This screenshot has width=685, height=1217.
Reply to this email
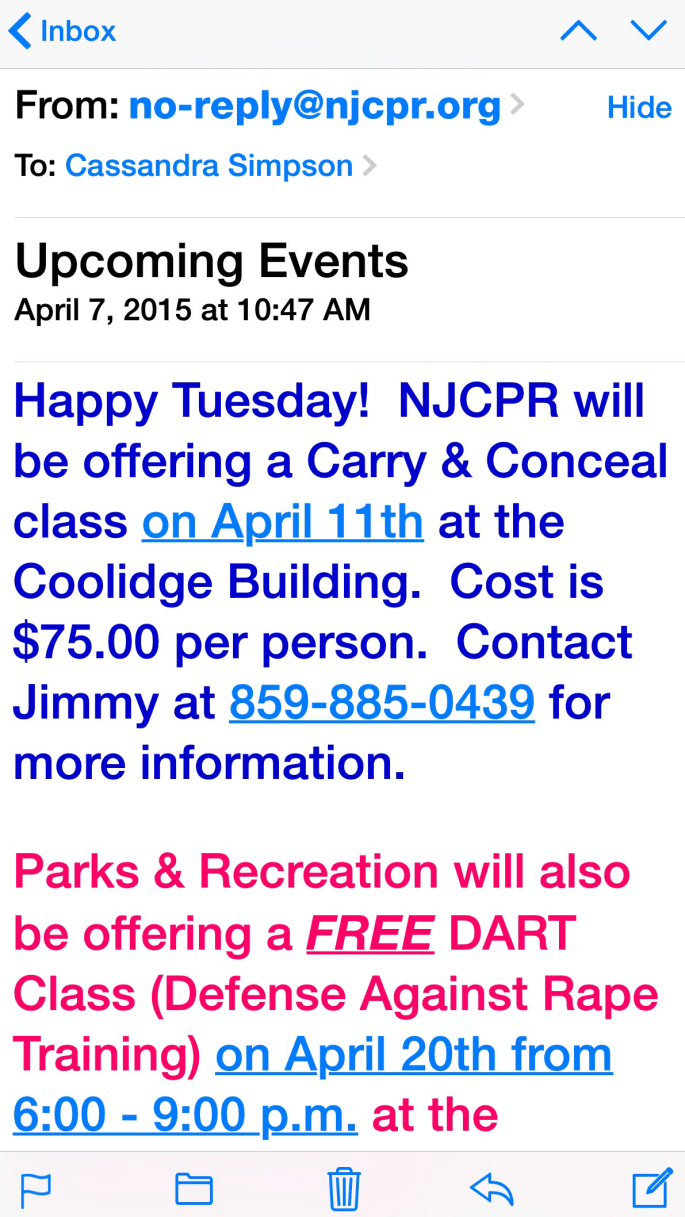(492, 1188)
